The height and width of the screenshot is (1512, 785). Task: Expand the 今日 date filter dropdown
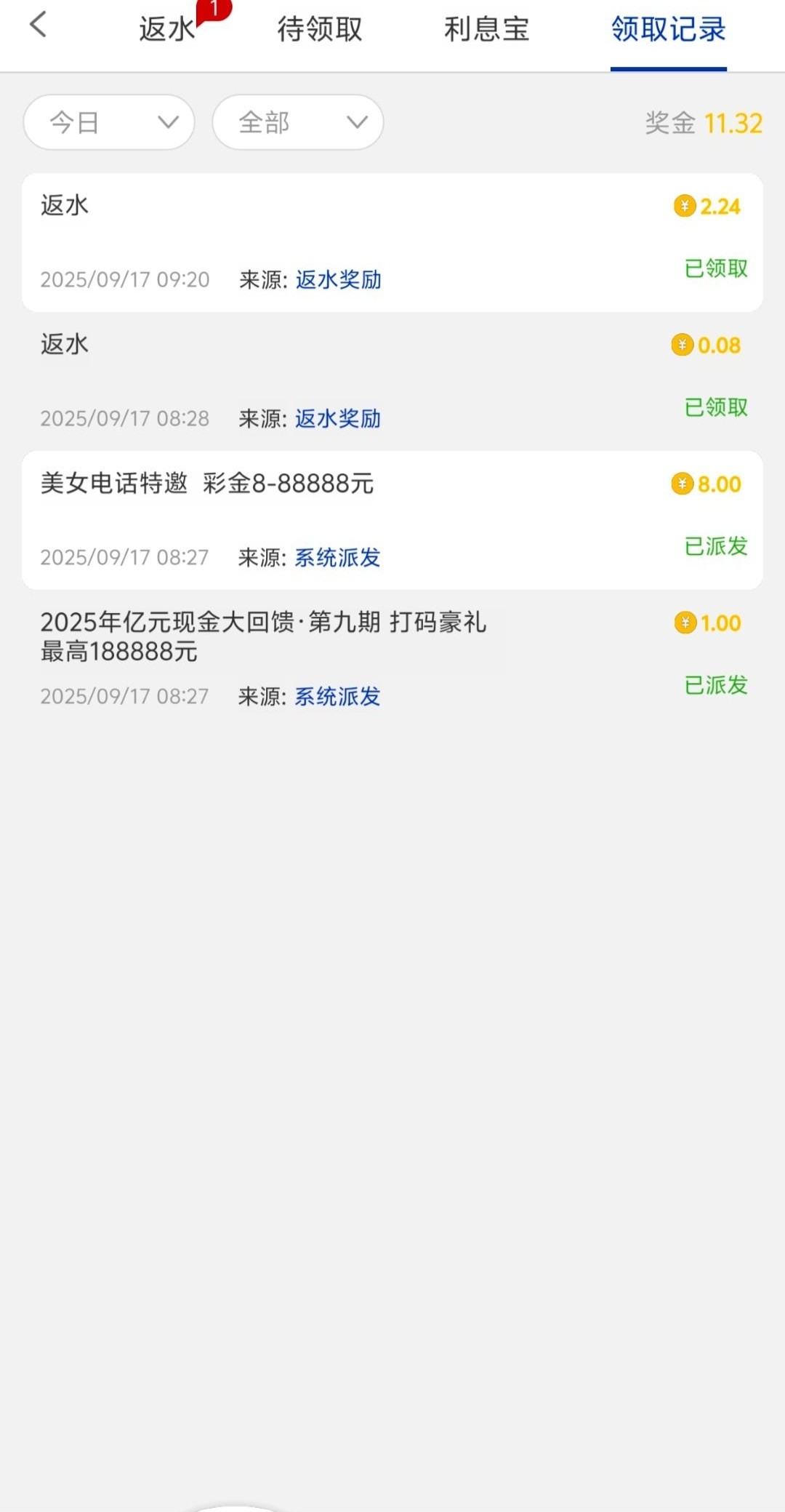click(x=109, y=122)
